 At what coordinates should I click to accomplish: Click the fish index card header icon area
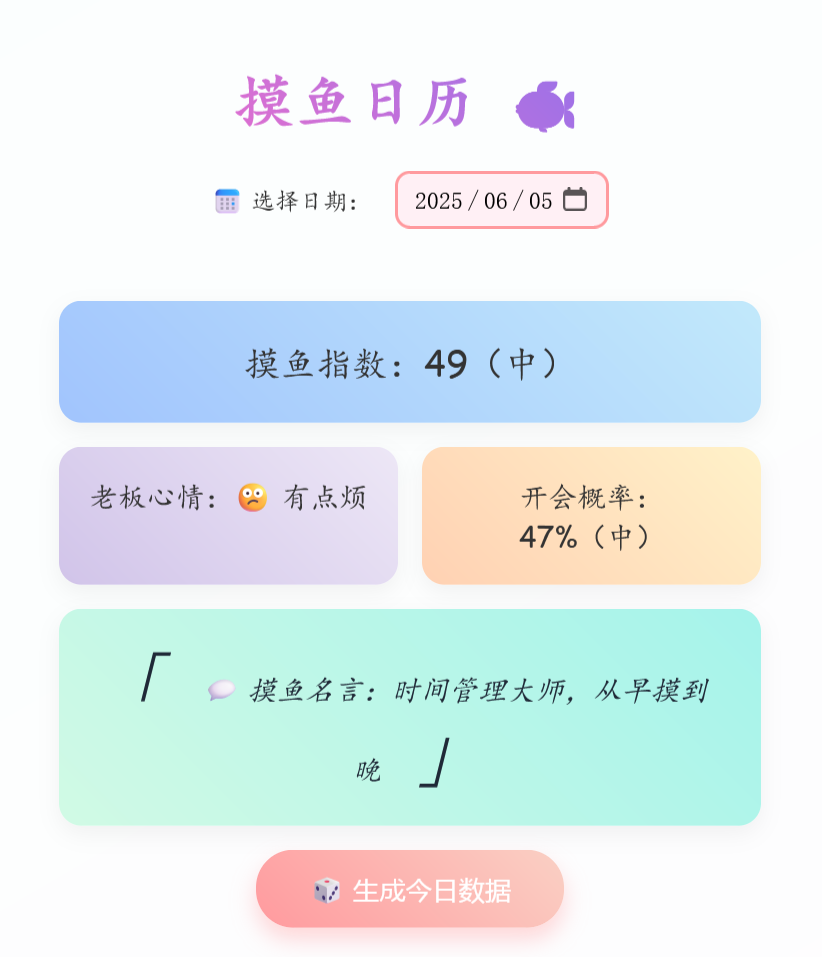tap(410, 362)
